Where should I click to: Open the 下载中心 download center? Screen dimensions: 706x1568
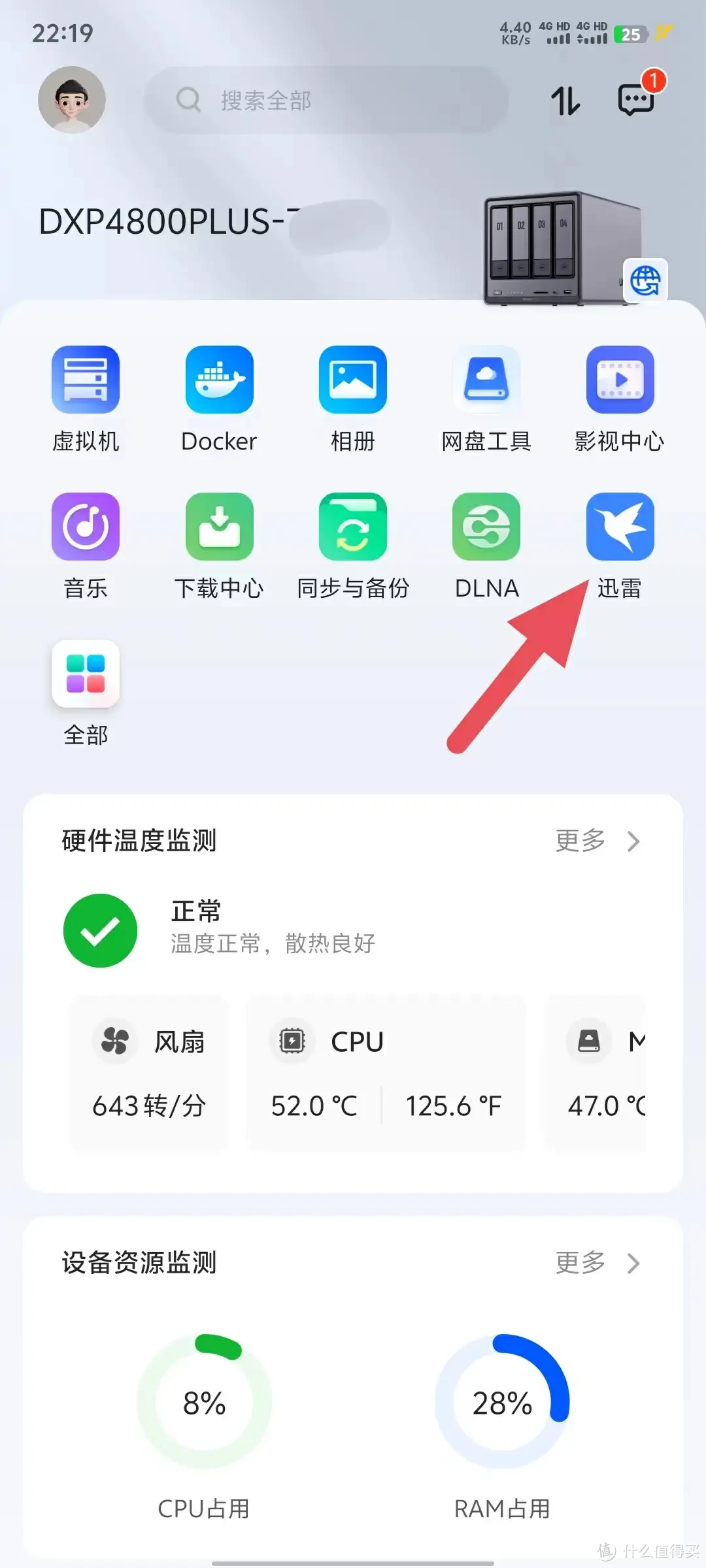click(x=219, y=527)
